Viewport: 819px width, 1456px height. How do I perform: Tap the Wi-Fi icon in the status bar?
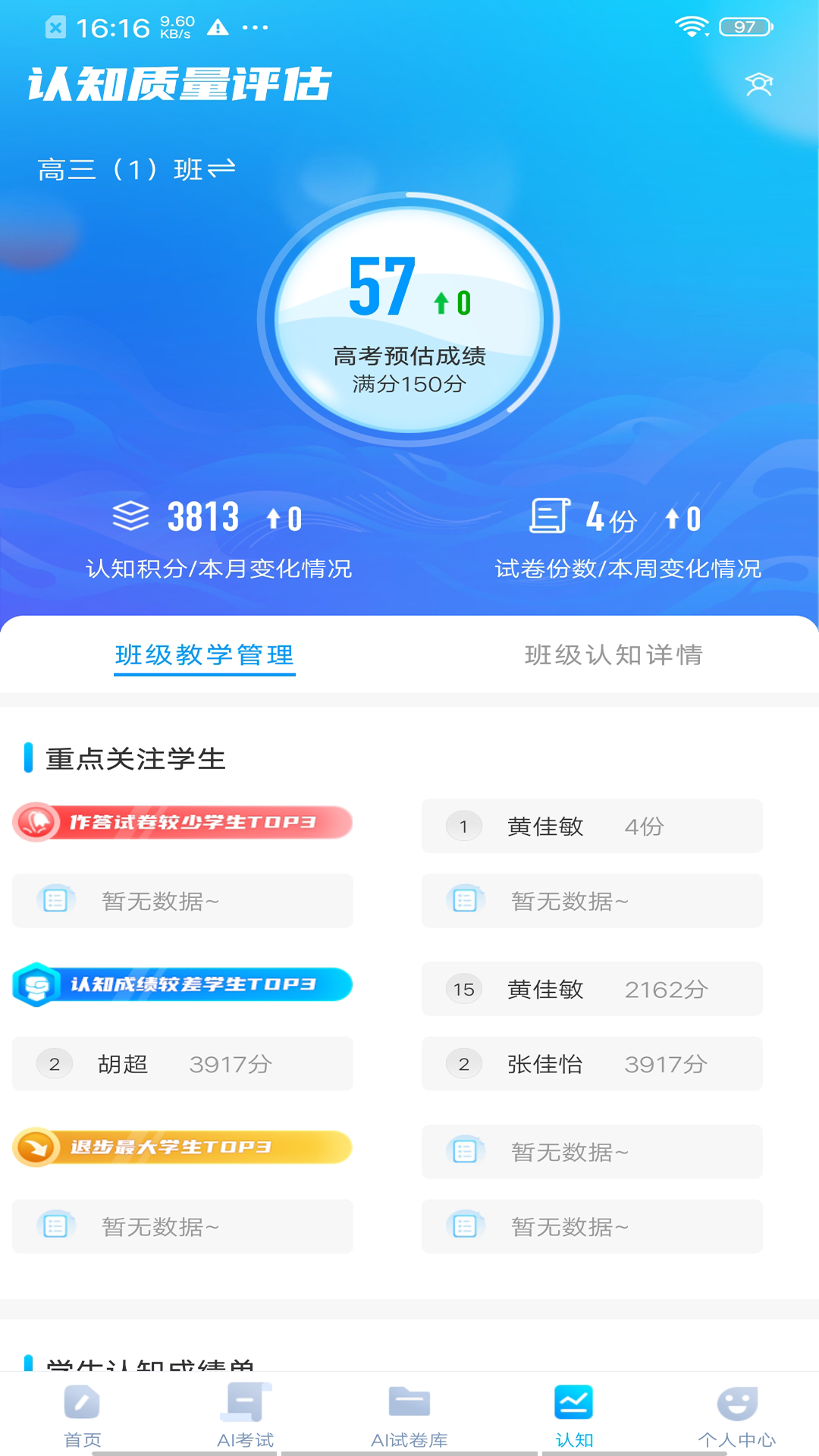(x=691, y=24)
